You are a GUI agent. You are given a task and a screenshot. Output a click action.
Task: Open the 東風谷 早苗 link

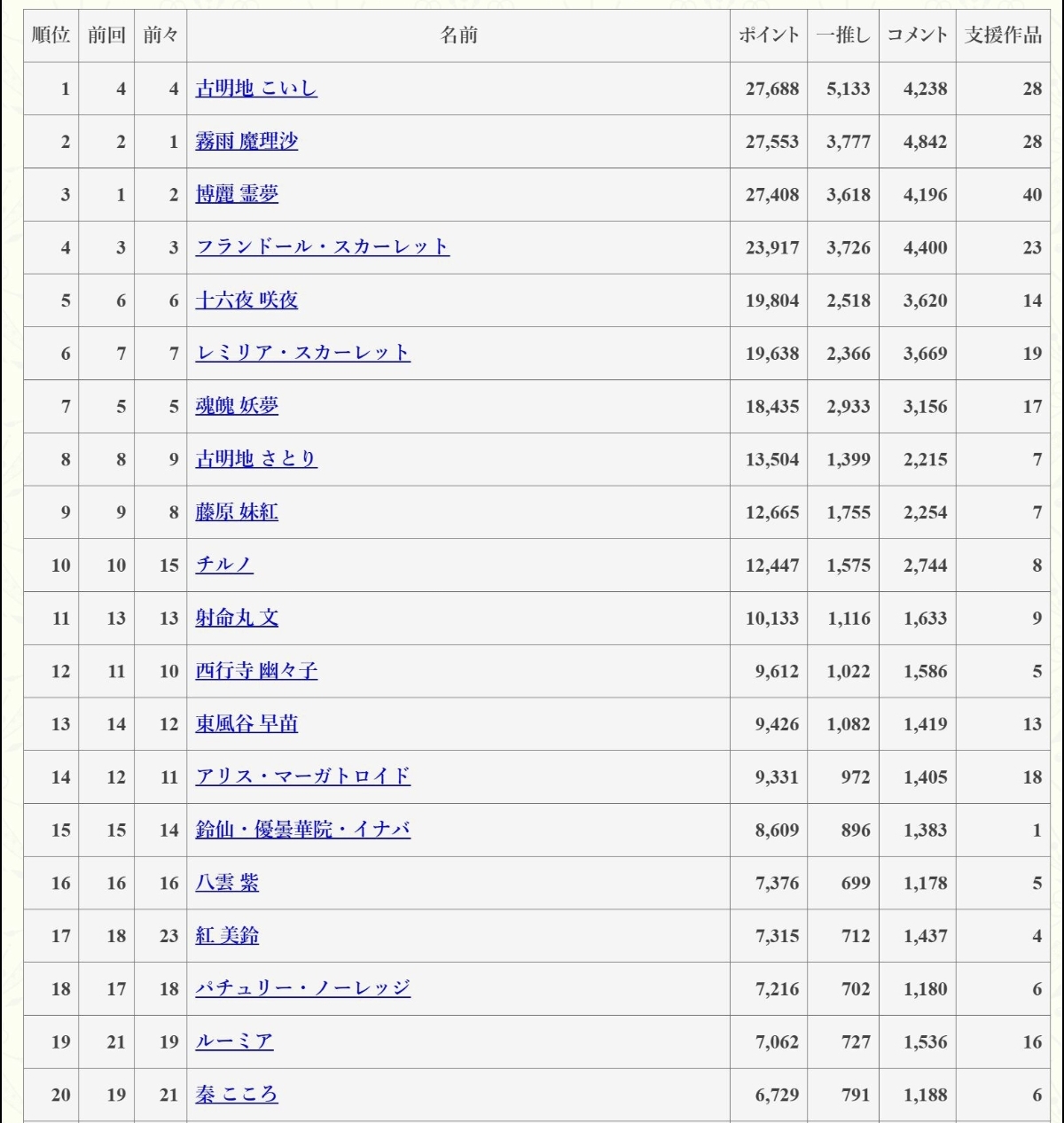coord(246,723)
